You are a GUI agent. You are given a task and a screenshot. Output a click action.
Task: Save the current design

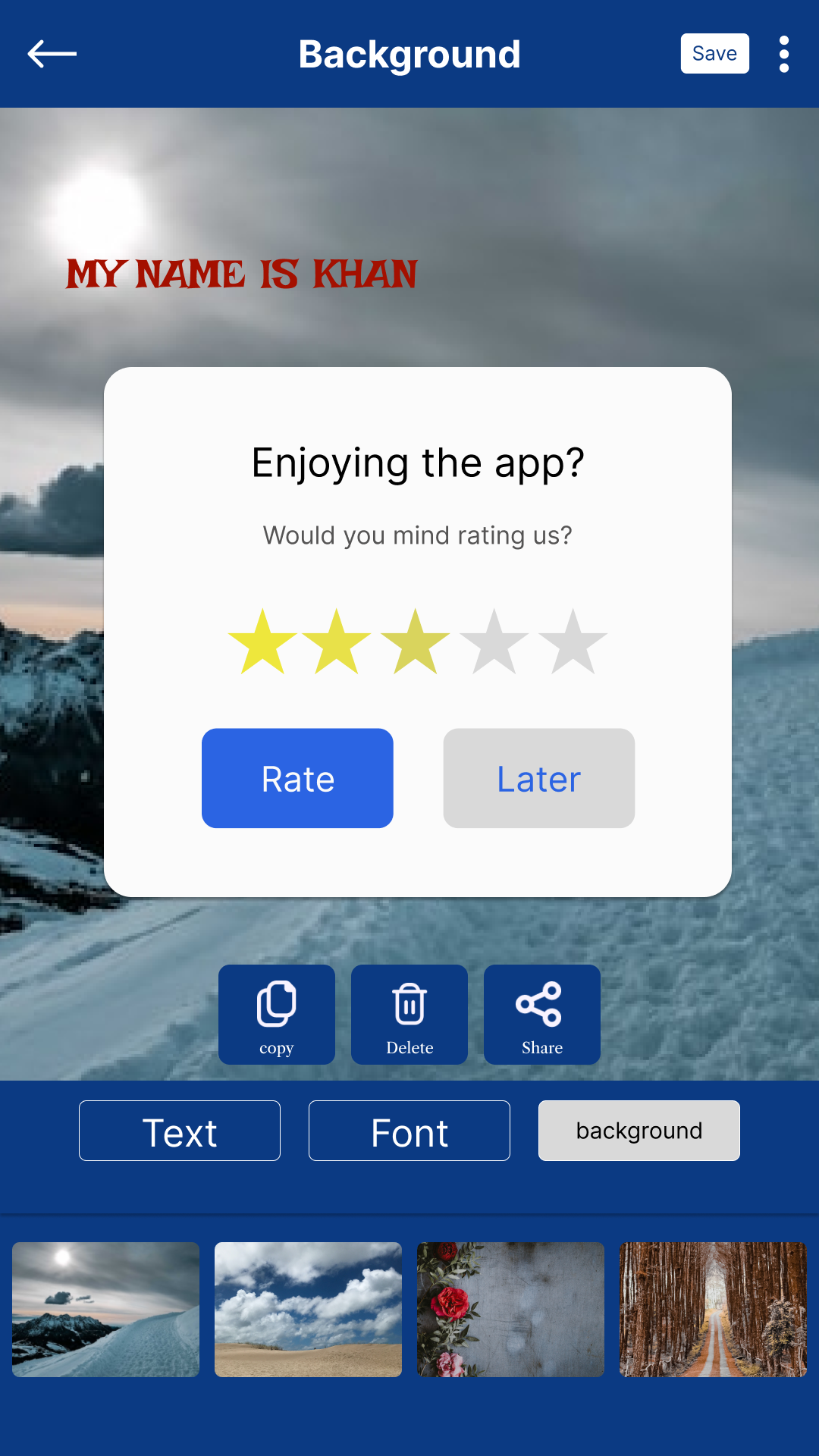(714, 54)
